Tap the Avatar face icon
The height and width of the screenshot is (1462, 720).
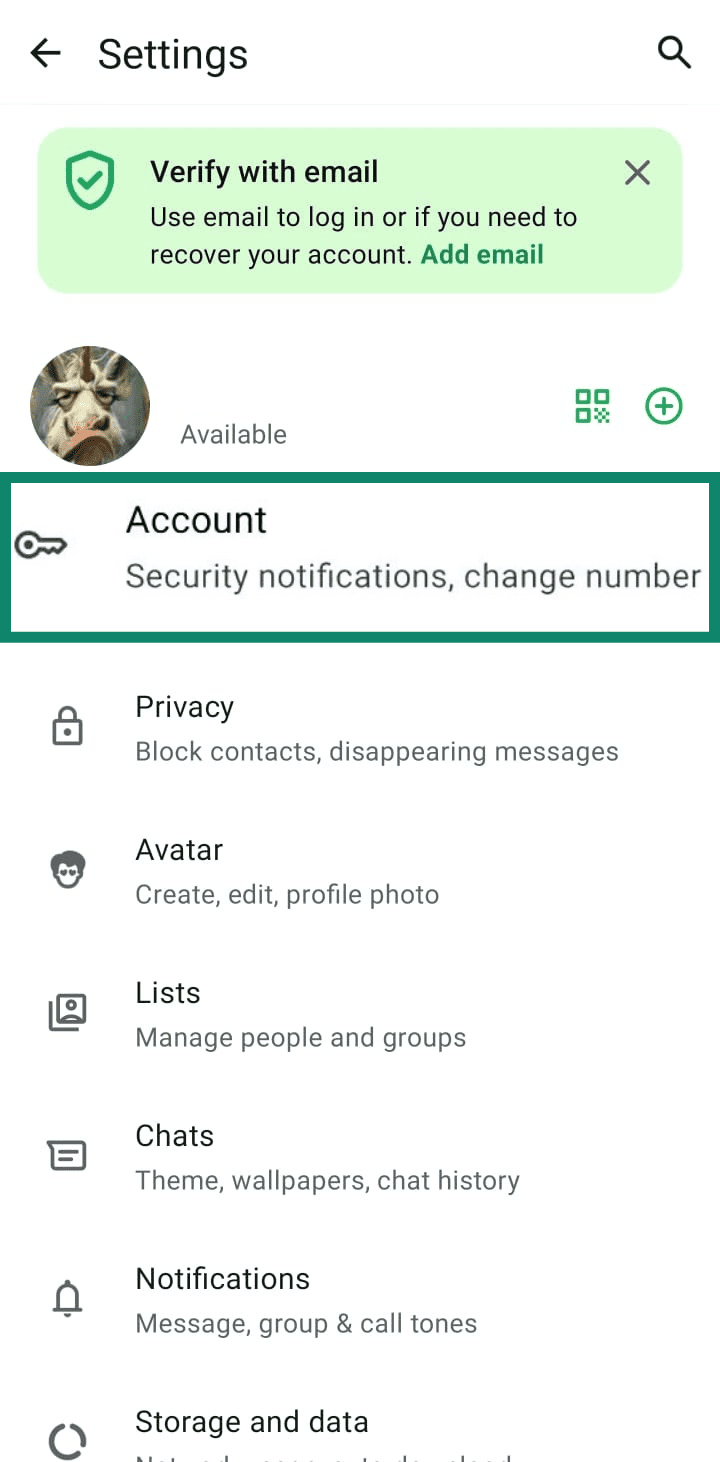(67, 869)
